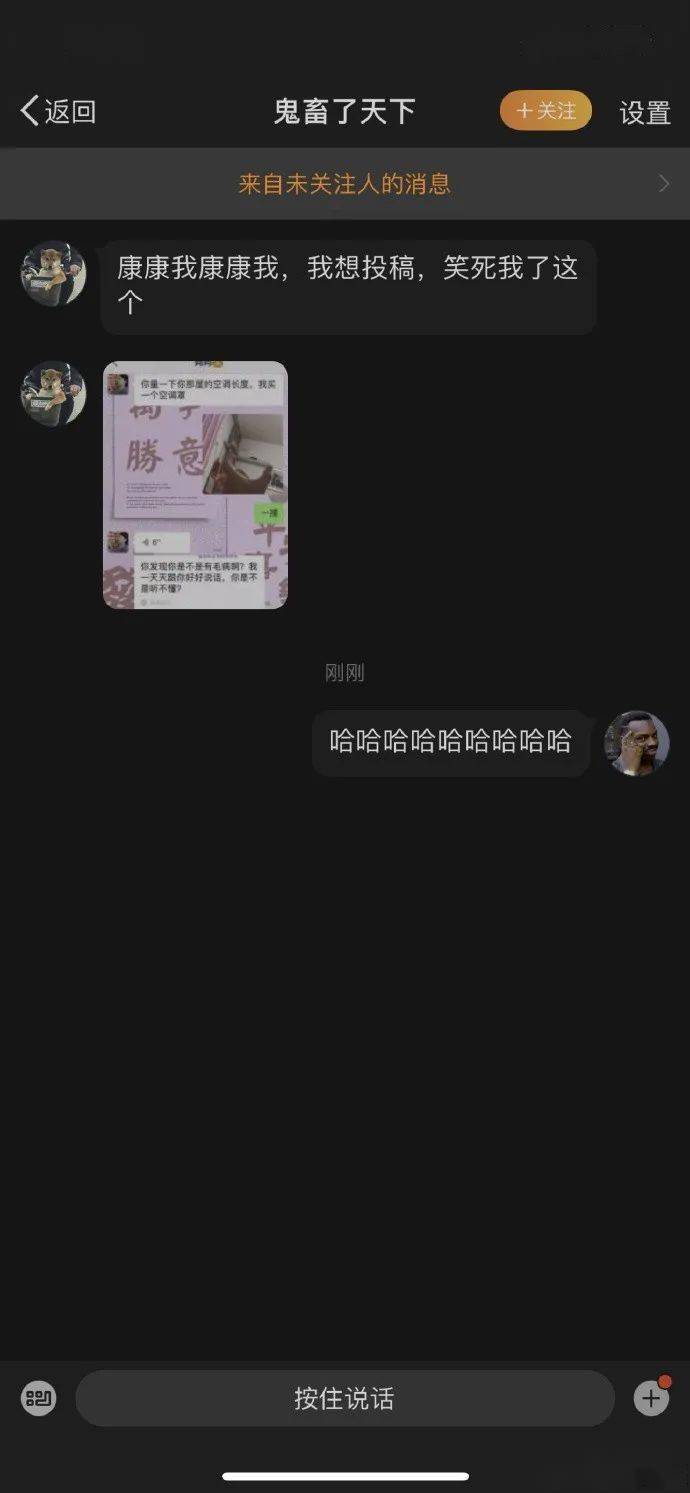
Task: Switch to keyboard input mode
Action: (39, 1398)
